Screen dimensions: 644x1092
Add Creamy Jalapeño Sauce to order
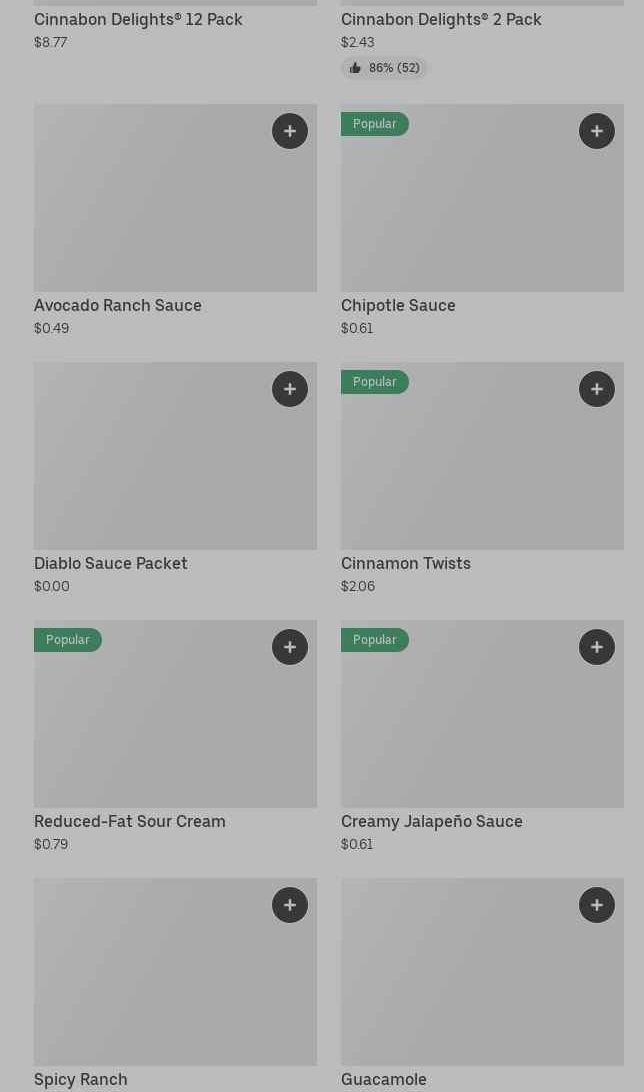[x=597, y=647]
